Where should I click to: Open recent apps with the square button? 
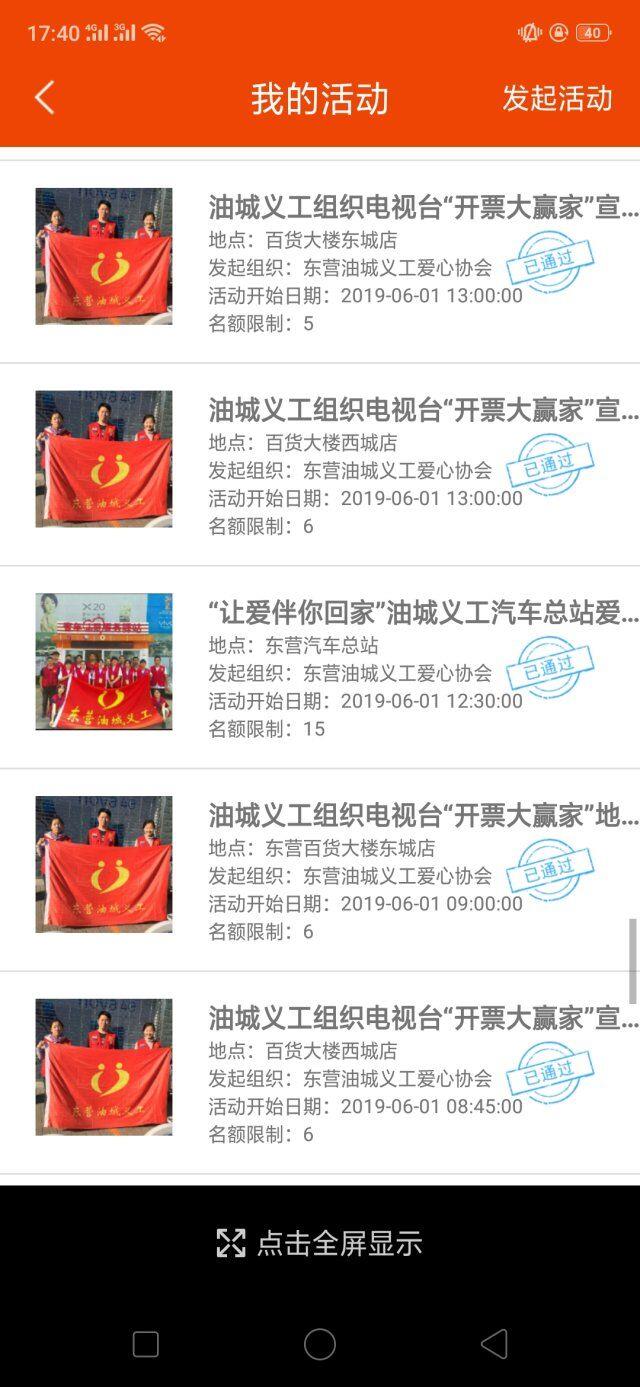pyautogui.click(x=146, y=1344)
